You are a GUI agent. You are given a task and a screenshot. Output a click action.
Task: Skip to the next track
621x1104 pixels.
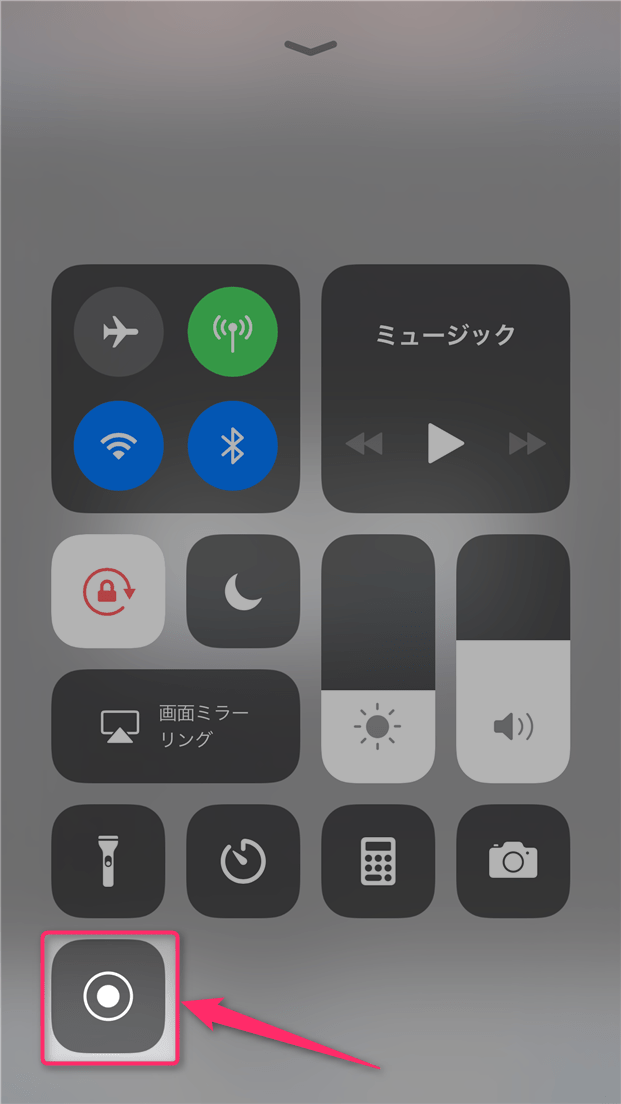(527, 442)
